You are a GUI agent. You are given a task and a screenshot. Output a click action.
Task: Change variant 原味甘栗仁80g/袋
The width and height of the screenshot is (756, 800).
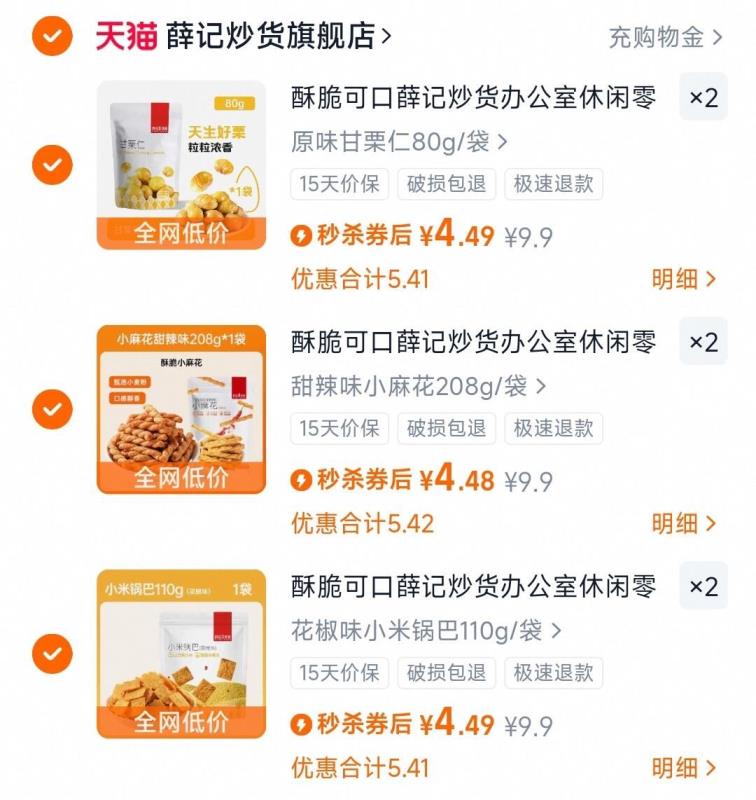(x=399, y=142)
